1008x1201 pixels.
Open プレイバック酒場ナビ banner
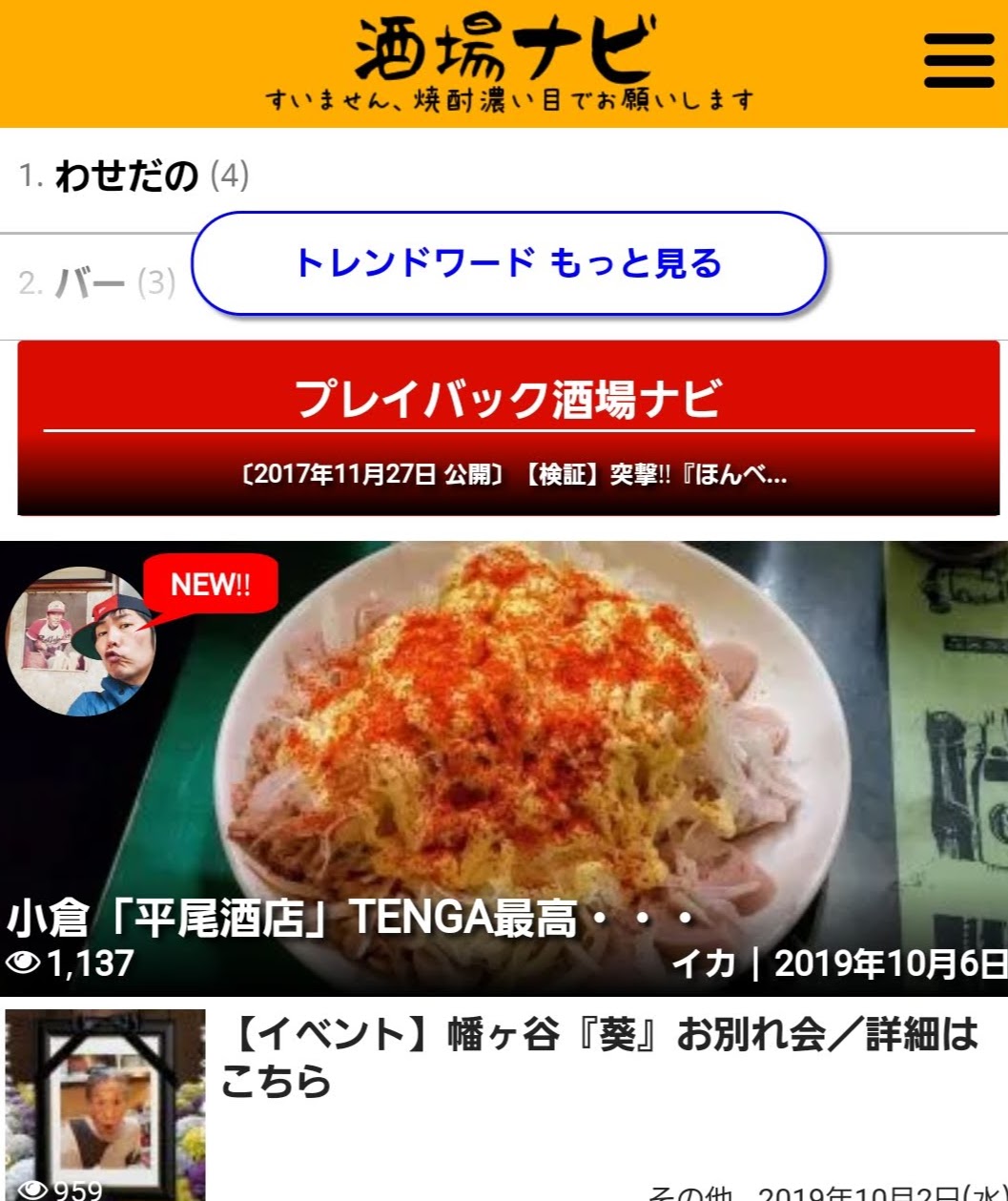point(508,428)
